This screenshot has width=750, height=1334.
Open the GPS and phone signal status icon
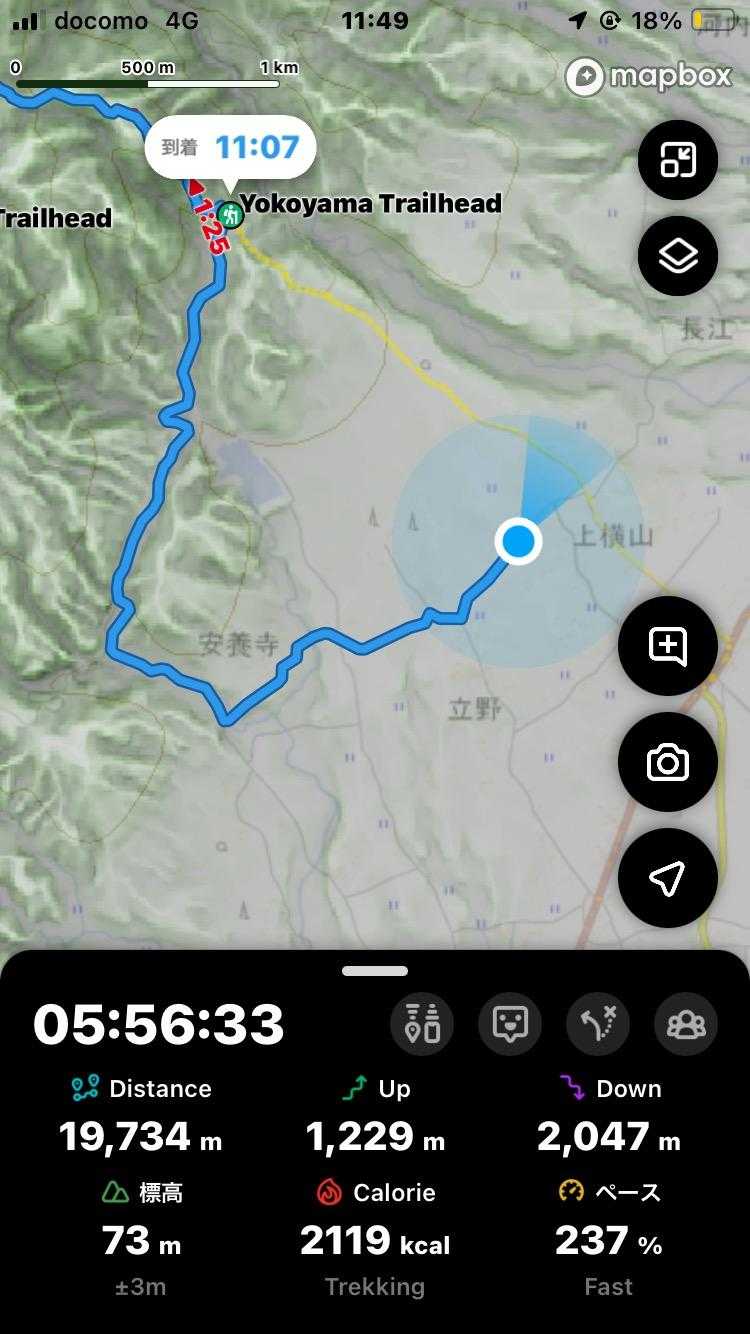(422, 1024)
